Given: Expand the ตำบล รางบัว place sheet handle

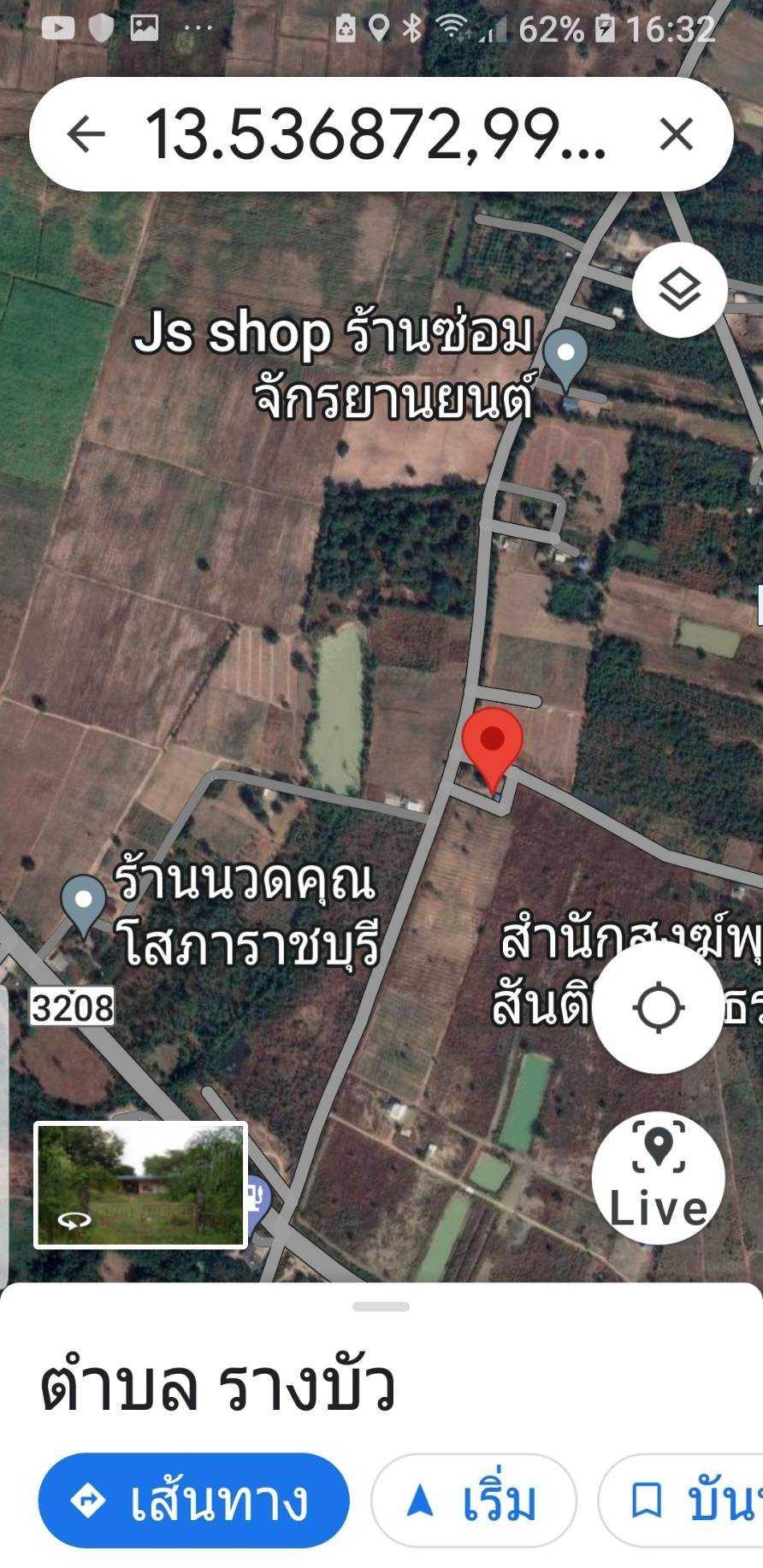Looking at the screenshot, I should pyautogui.click(x=381, y=1306).
